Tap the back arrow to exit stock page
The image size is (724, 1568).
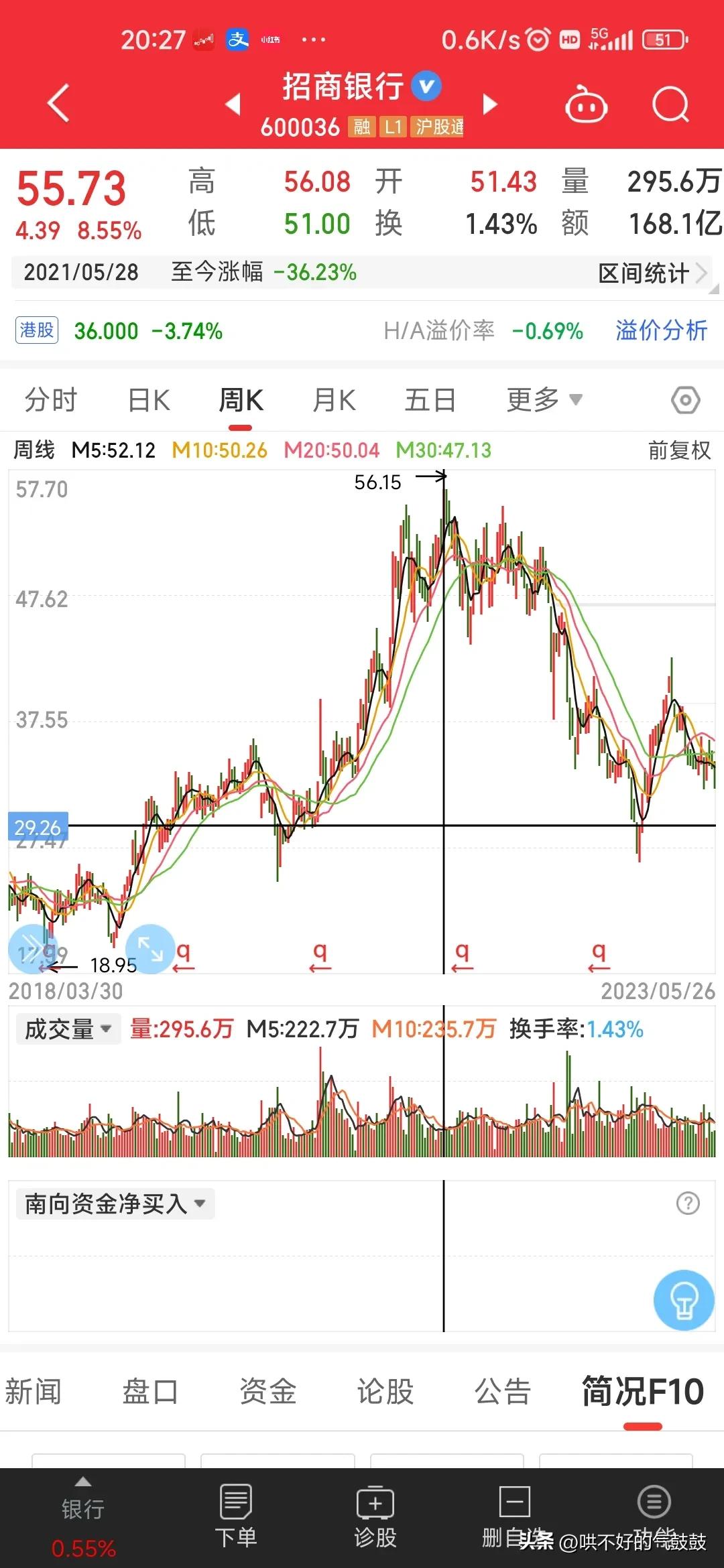57,104
